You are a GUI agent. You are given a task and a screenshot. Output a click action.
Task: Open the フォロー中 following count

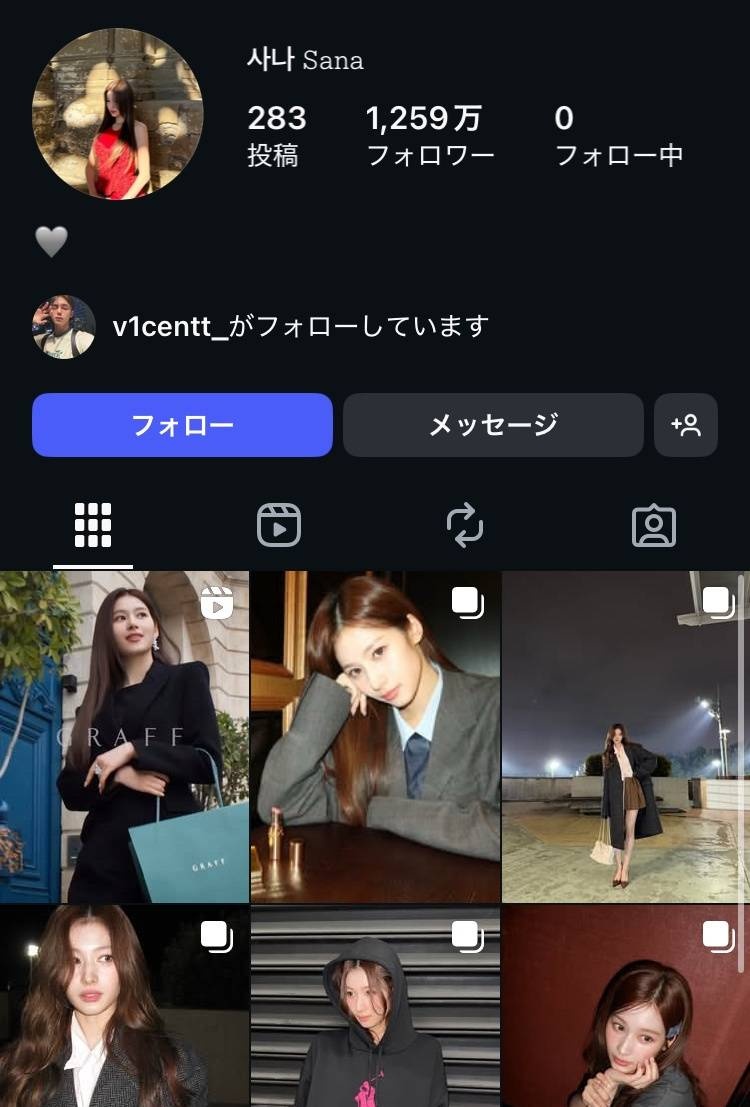tap(618, 135)
